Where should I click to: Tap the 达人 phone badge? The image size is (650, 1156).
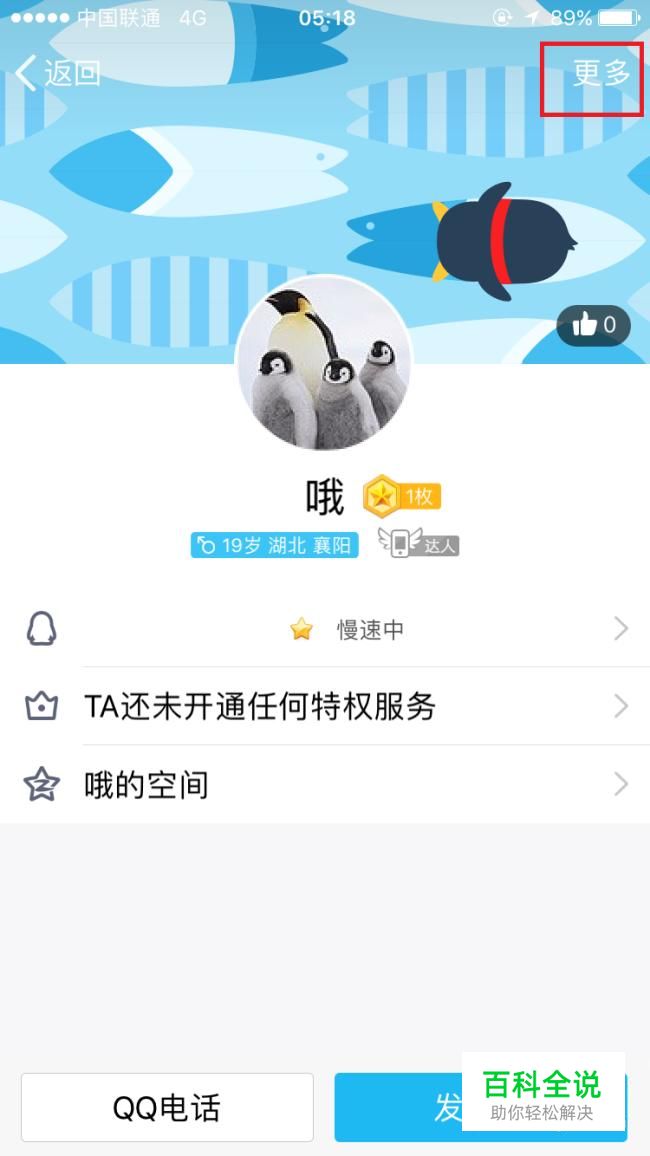pos(419,543)
